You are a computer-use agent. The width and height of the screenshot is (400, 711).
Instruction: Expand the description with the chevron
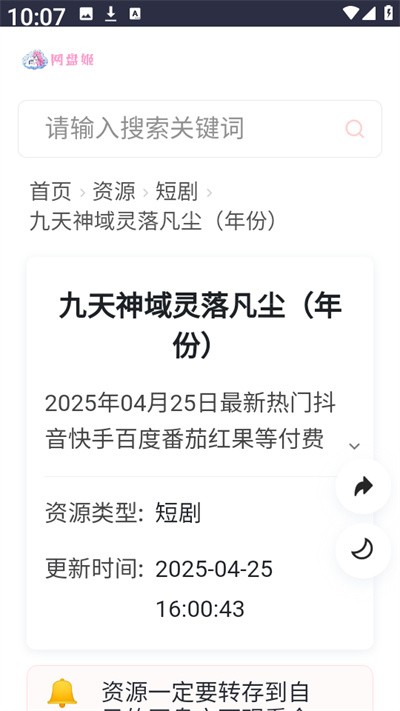pos(355,446)
